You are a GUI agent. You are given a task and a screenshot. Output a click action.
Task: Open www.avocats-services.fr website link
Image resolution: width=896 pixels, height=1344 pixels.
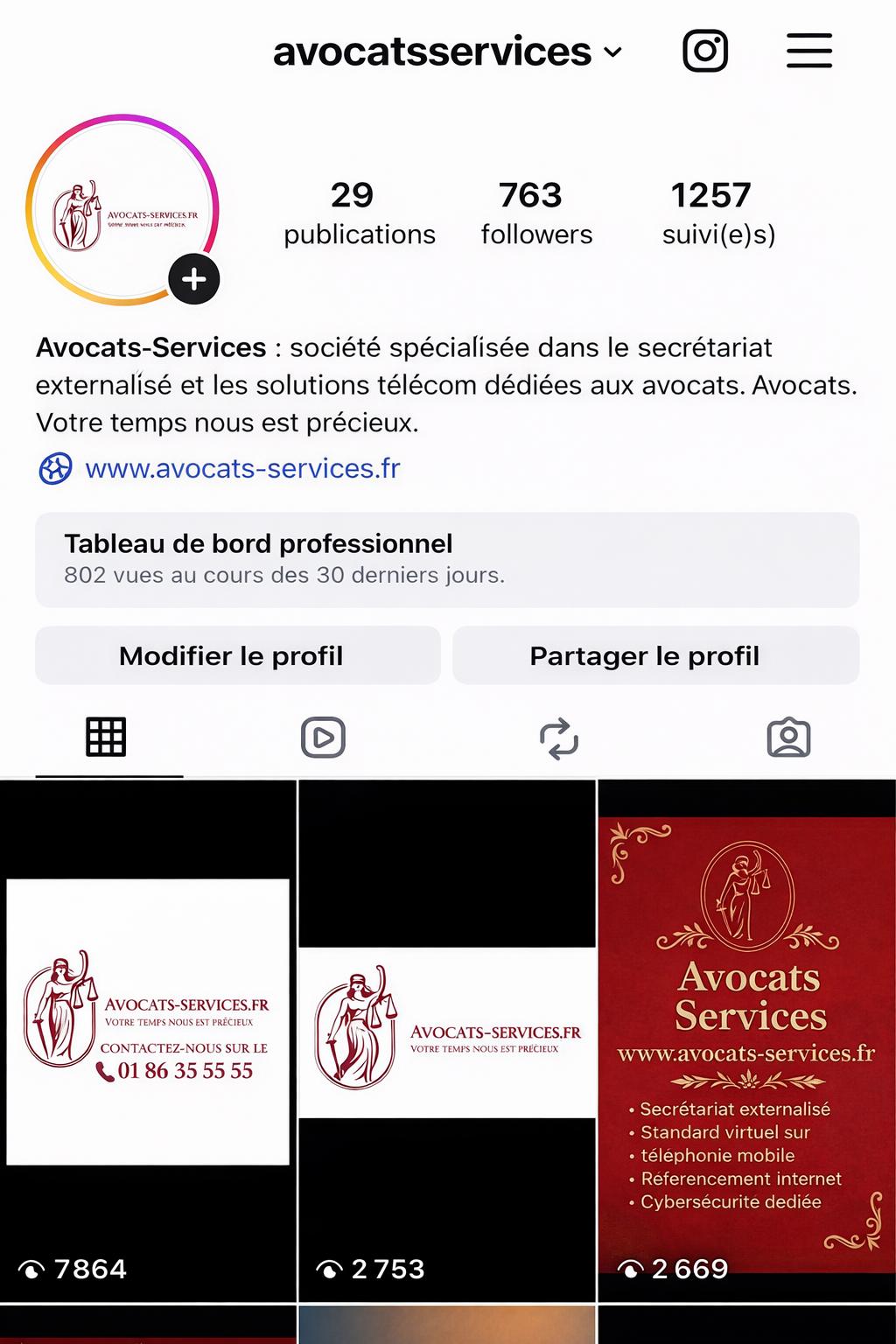pos(242,469)
